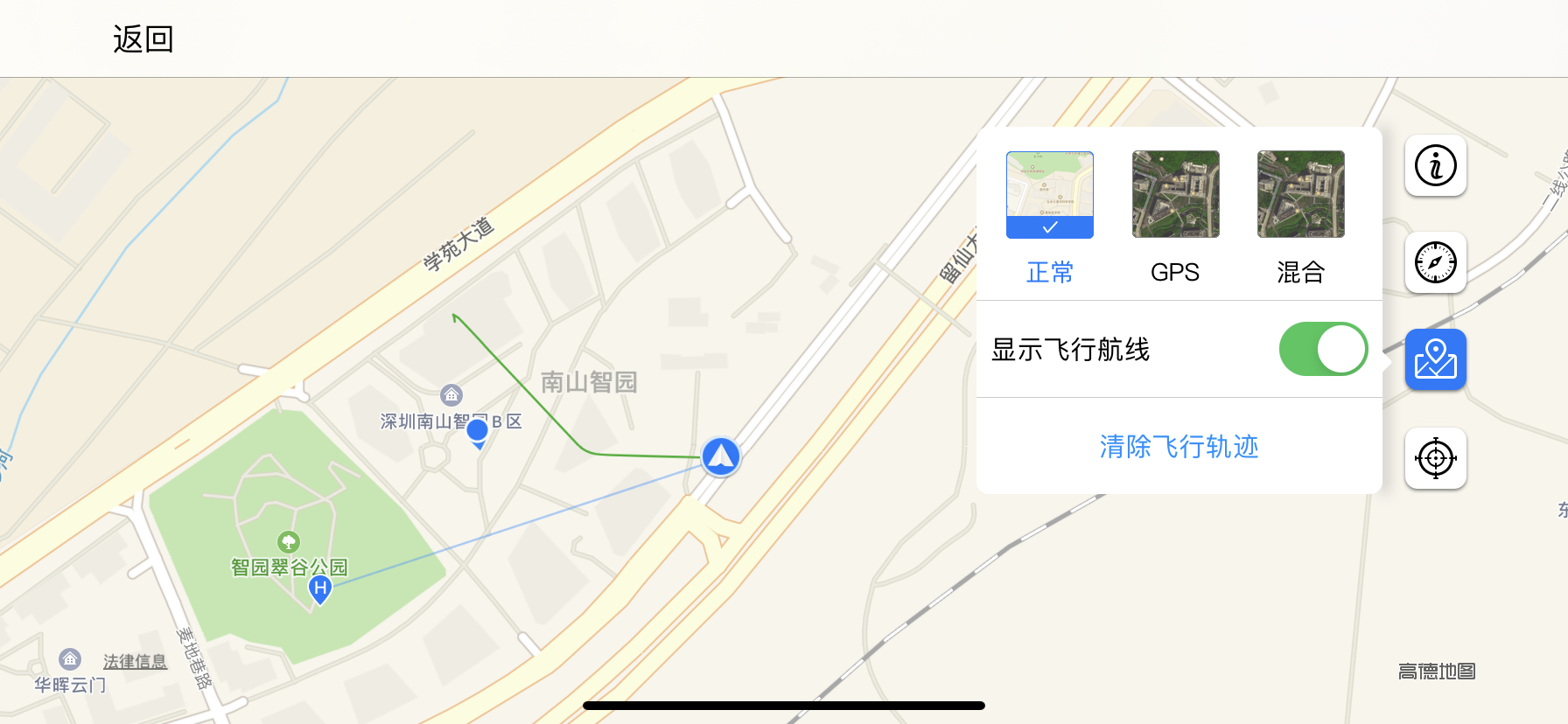Tap the H home point marker
Screen dimensions: 1568x724
pos(320,588)
